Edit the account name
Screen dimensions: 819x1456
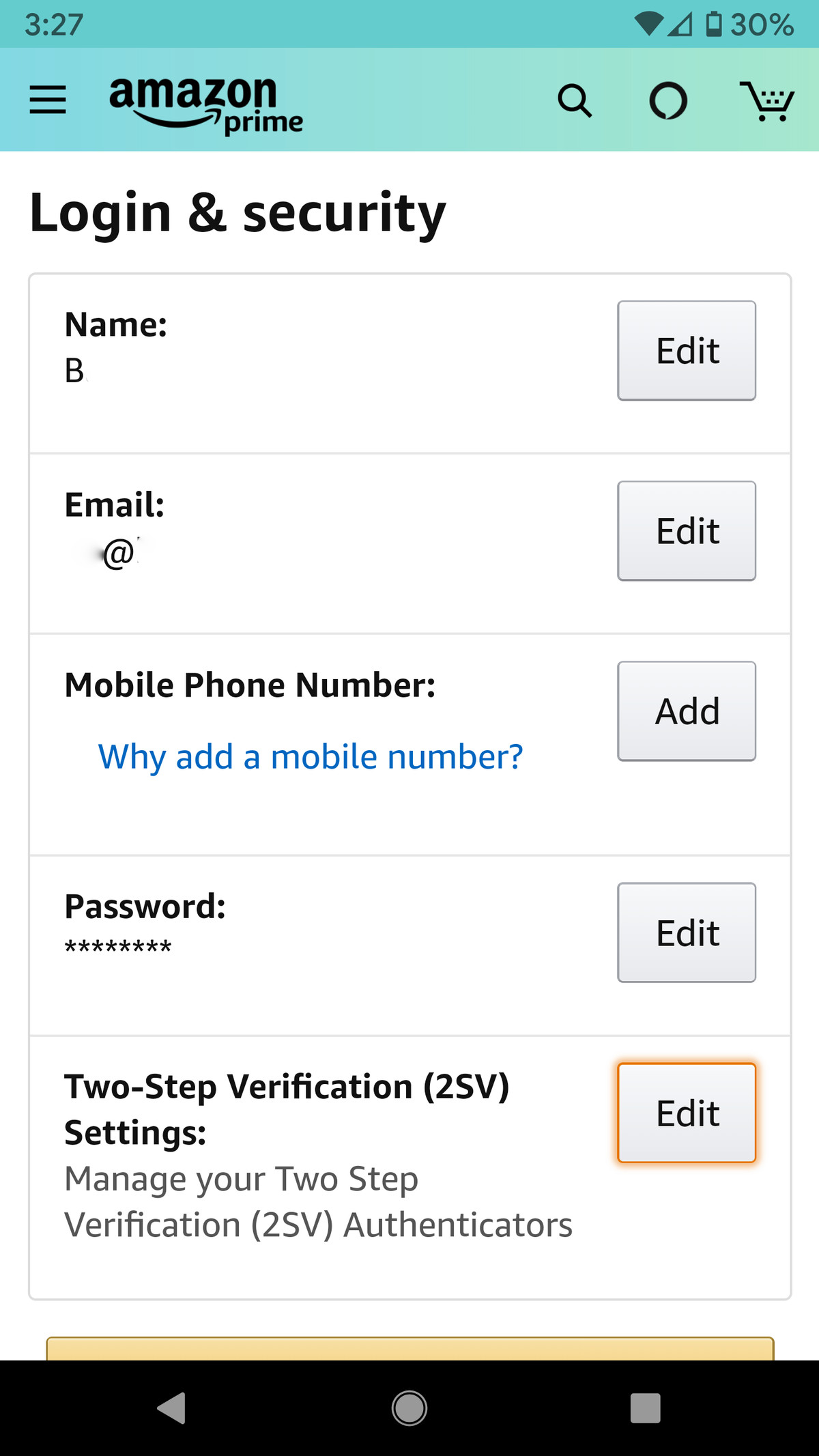pos(687,350)
